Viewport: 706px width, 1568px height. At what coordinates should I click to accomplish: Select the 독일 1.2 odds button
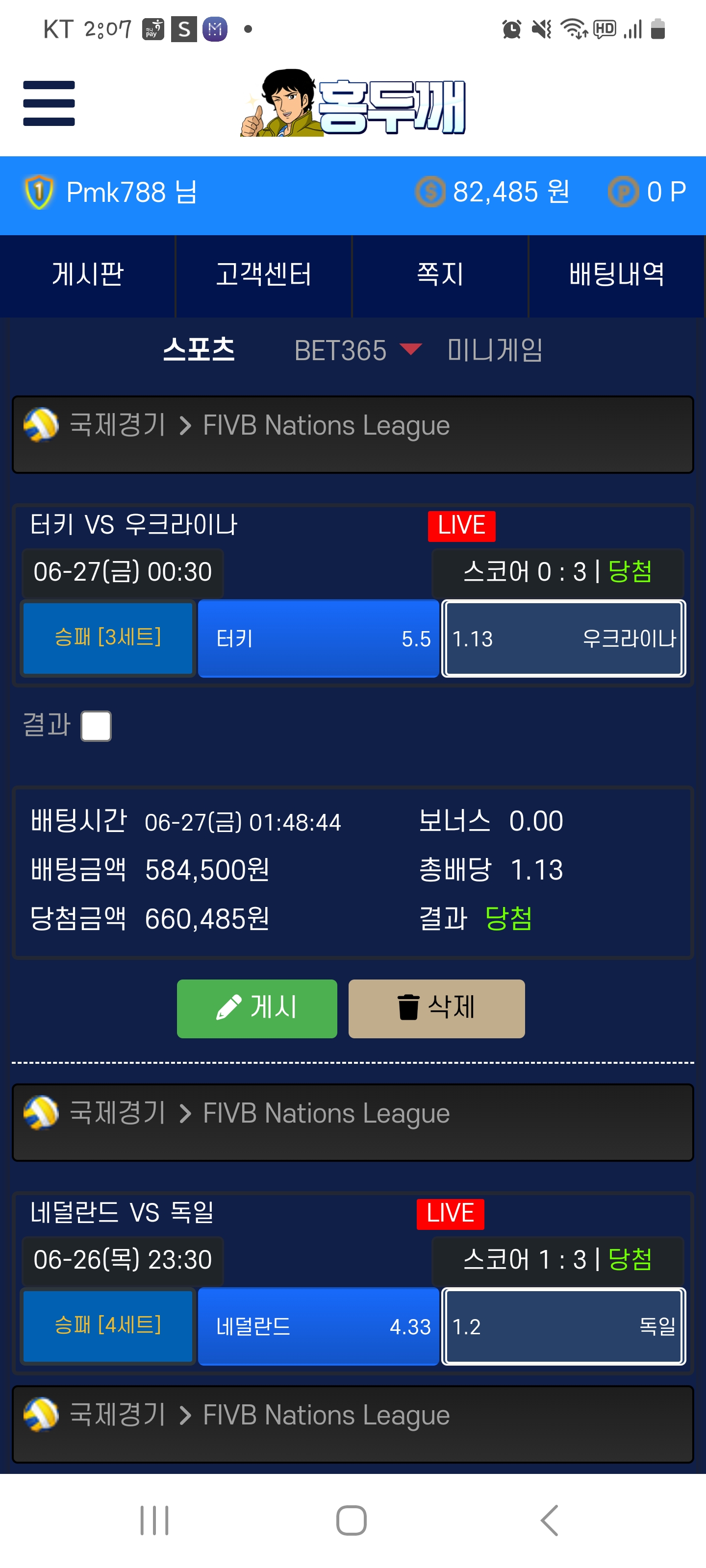(563, 1326)
